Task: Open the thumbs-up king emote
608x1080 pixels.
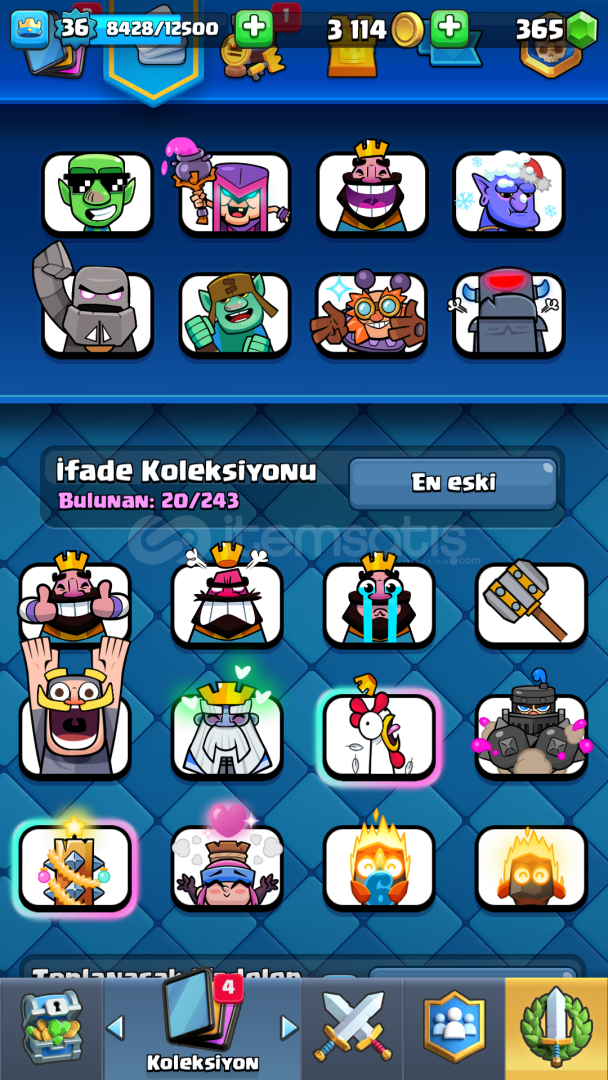Action: click(x=75, y=601)
